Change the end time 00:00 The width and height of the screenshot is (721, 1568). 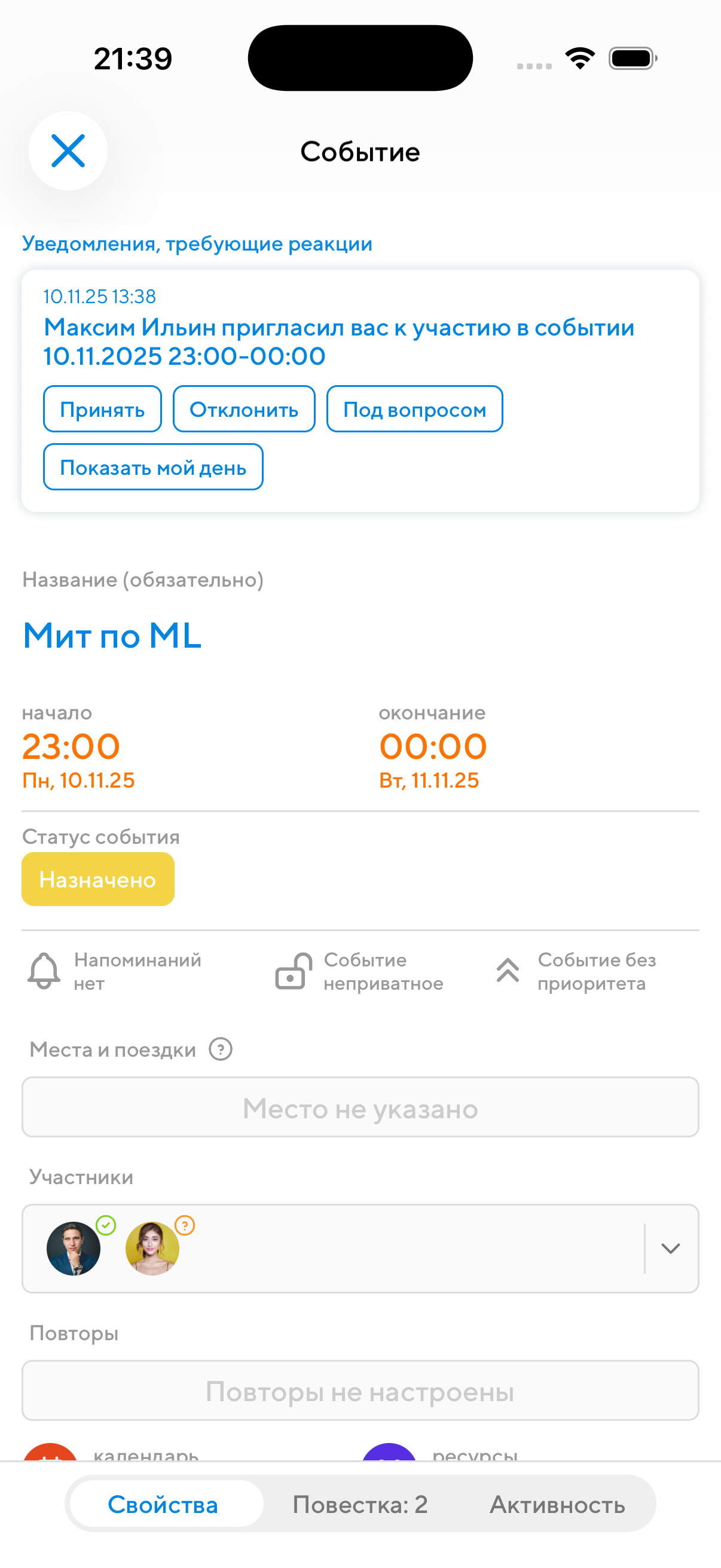433,747
